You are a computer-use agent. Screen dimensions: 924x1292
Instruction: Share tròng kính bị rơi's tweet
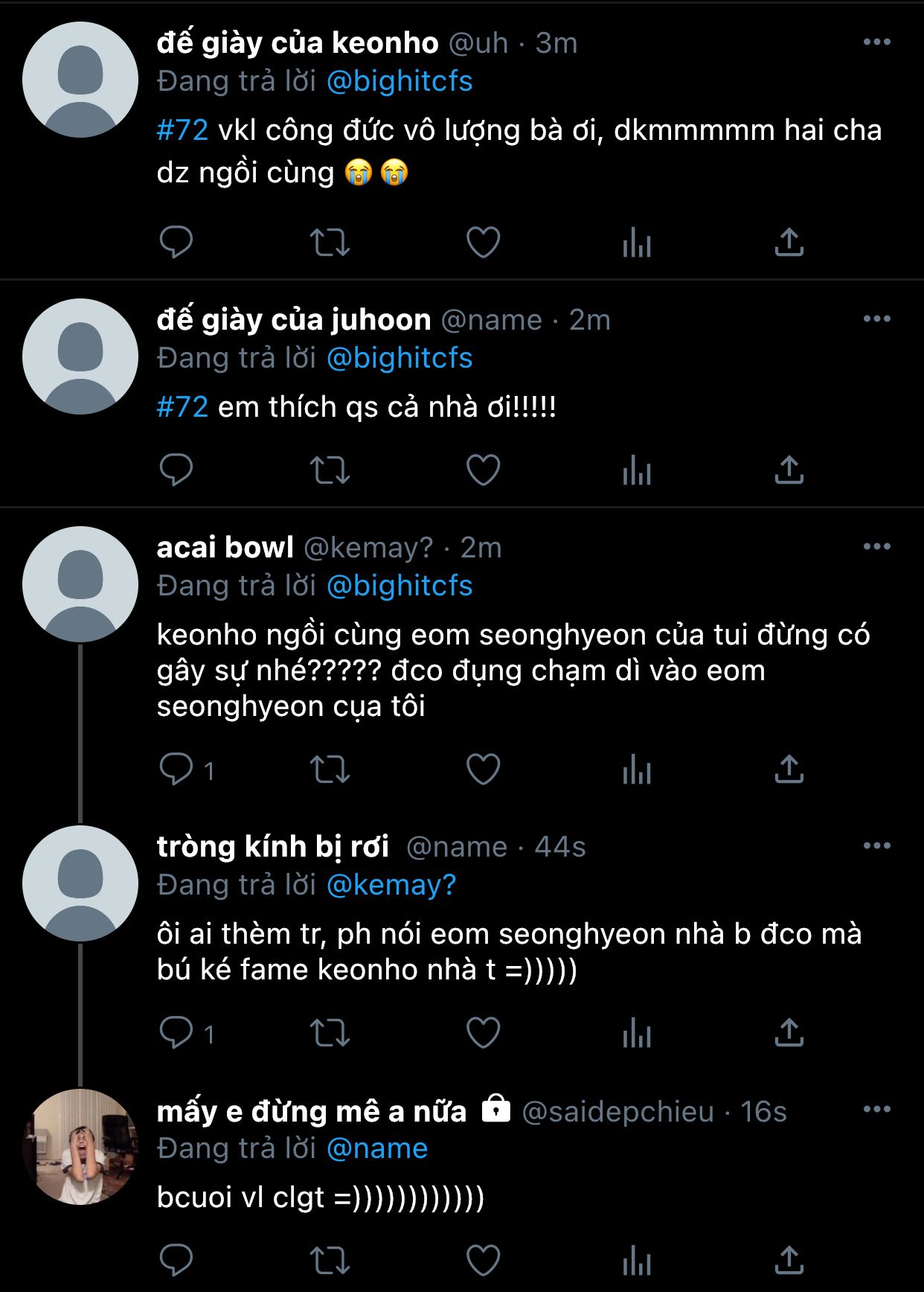coord(789,1033)
